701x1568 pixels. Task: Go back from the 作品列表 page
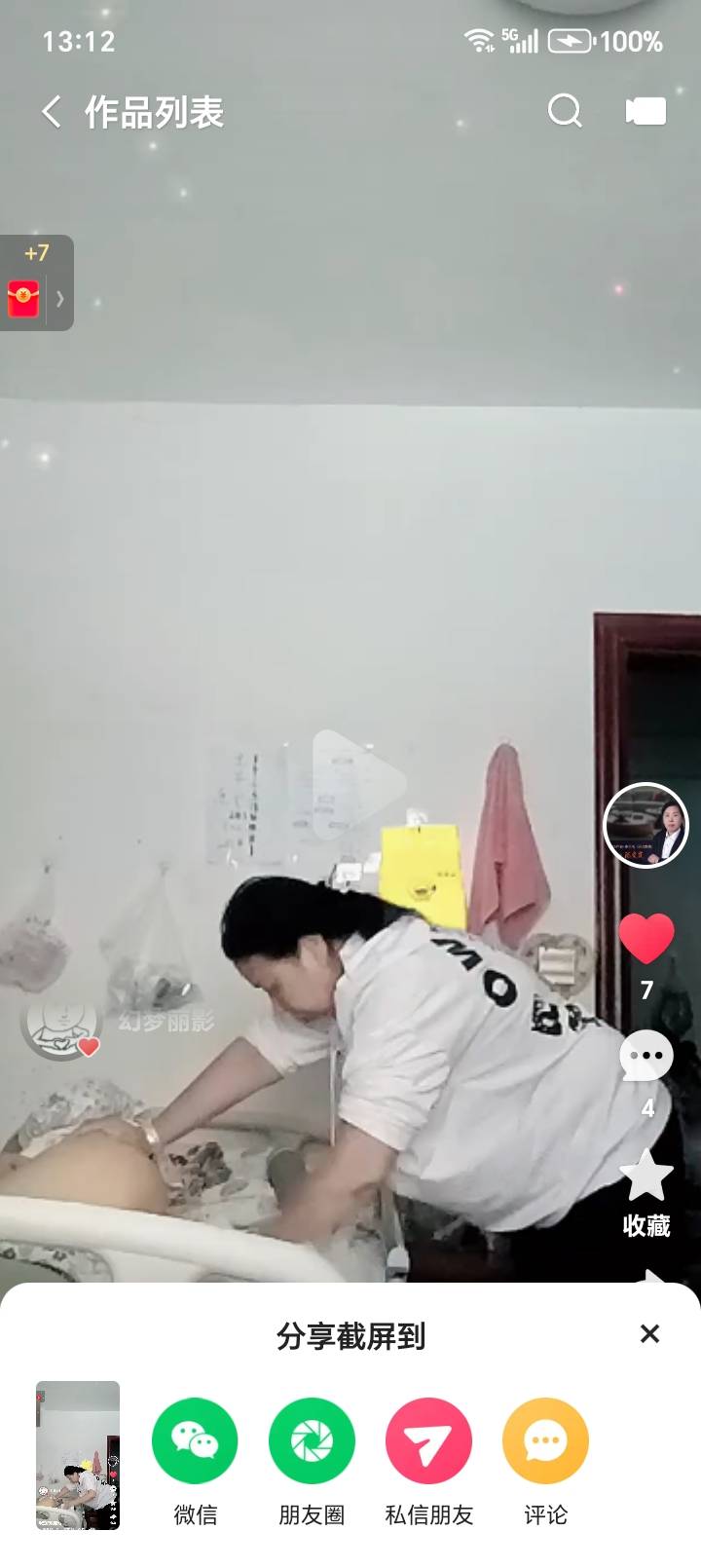[x=52, y=112]
